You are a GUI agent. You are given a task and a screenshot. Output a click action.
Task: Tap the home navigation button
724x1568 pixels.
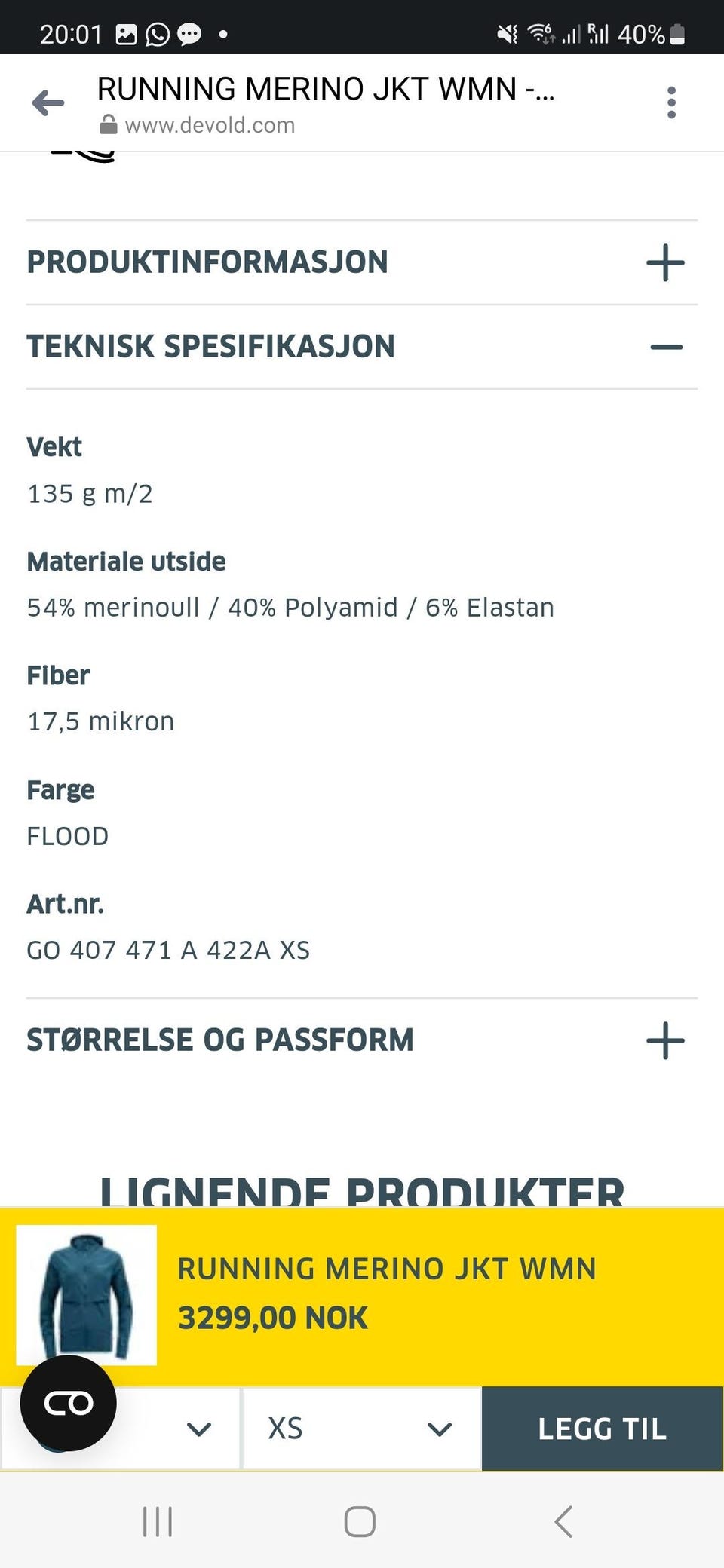pyautogui.click(x=360, y=1521)
